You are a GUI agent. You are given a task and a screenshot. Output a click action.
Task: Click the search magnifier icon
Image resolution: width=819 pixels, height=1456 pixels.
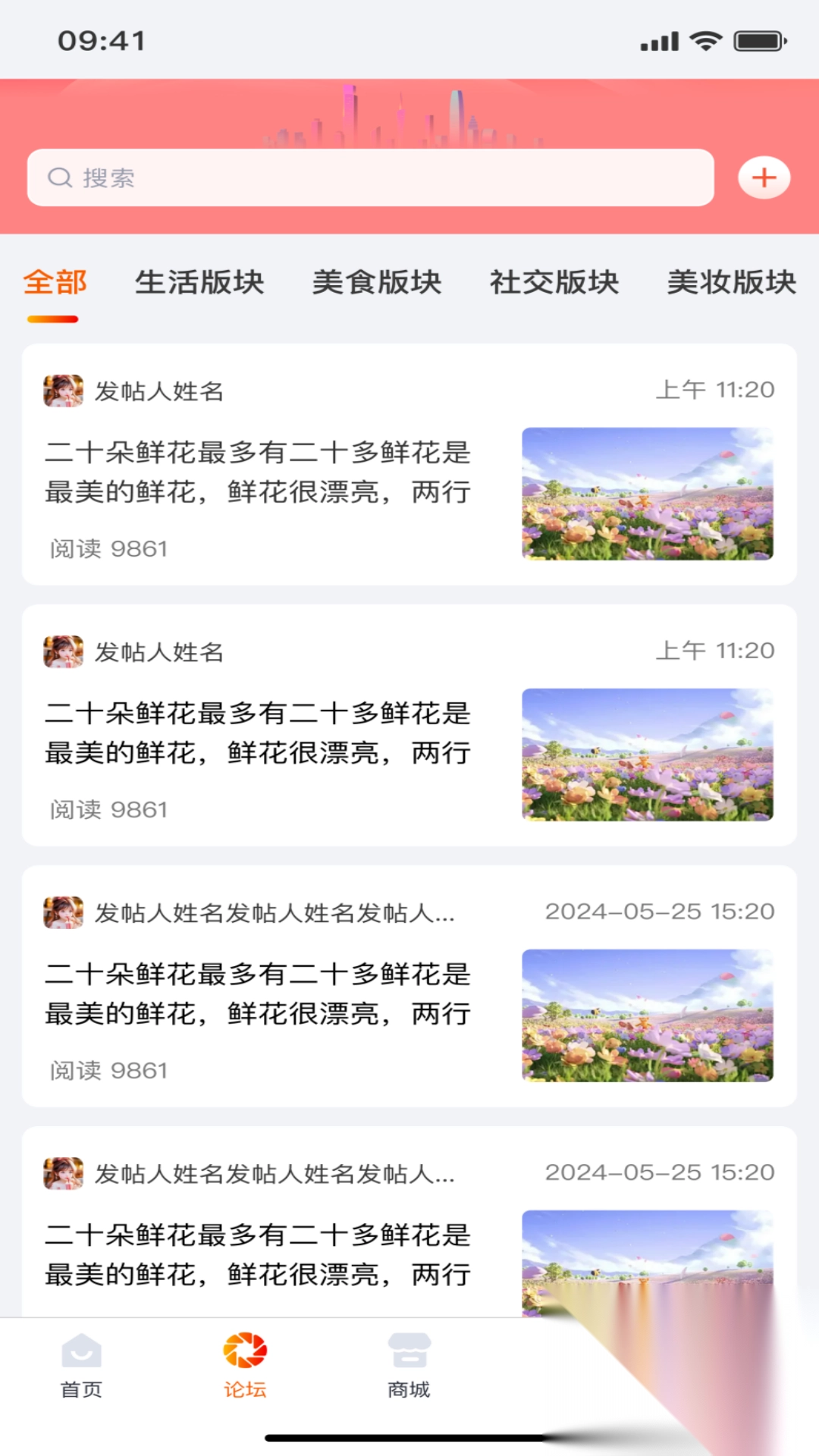click(x=59, y=177)
